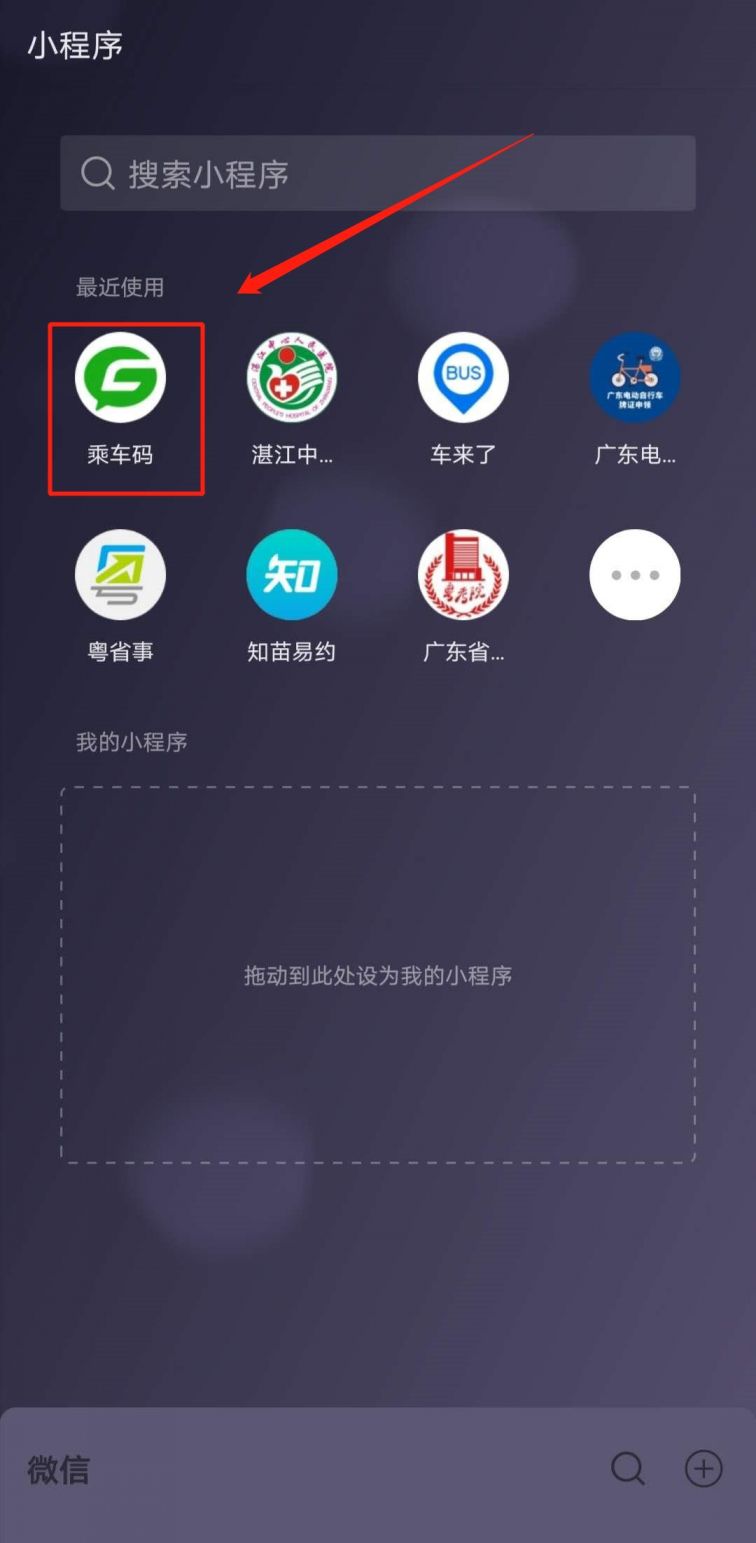Open the search icon in 微信 bar
The image size is (756, 1543).
pos(628,1469)
